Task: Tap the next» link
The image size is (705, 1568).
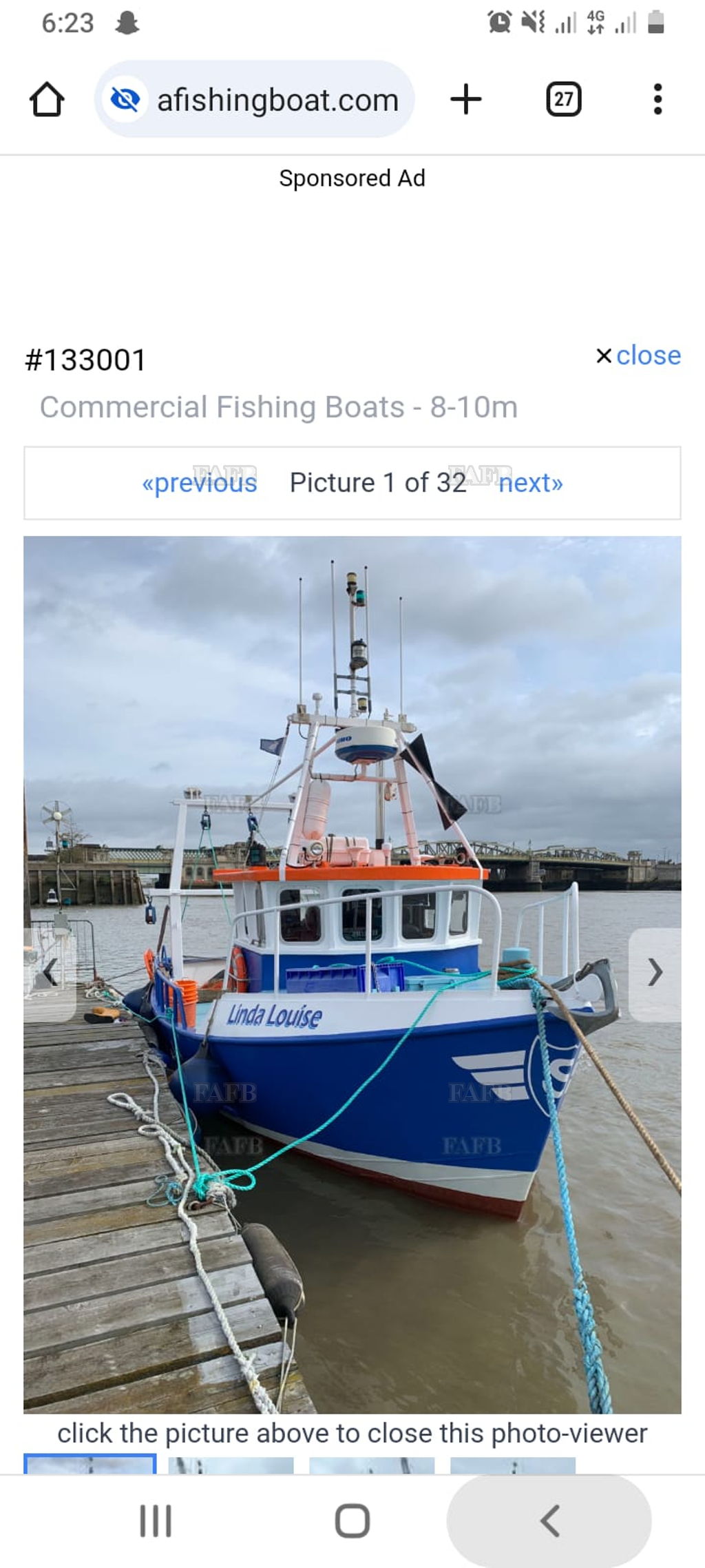Action: tap(530, 483)
